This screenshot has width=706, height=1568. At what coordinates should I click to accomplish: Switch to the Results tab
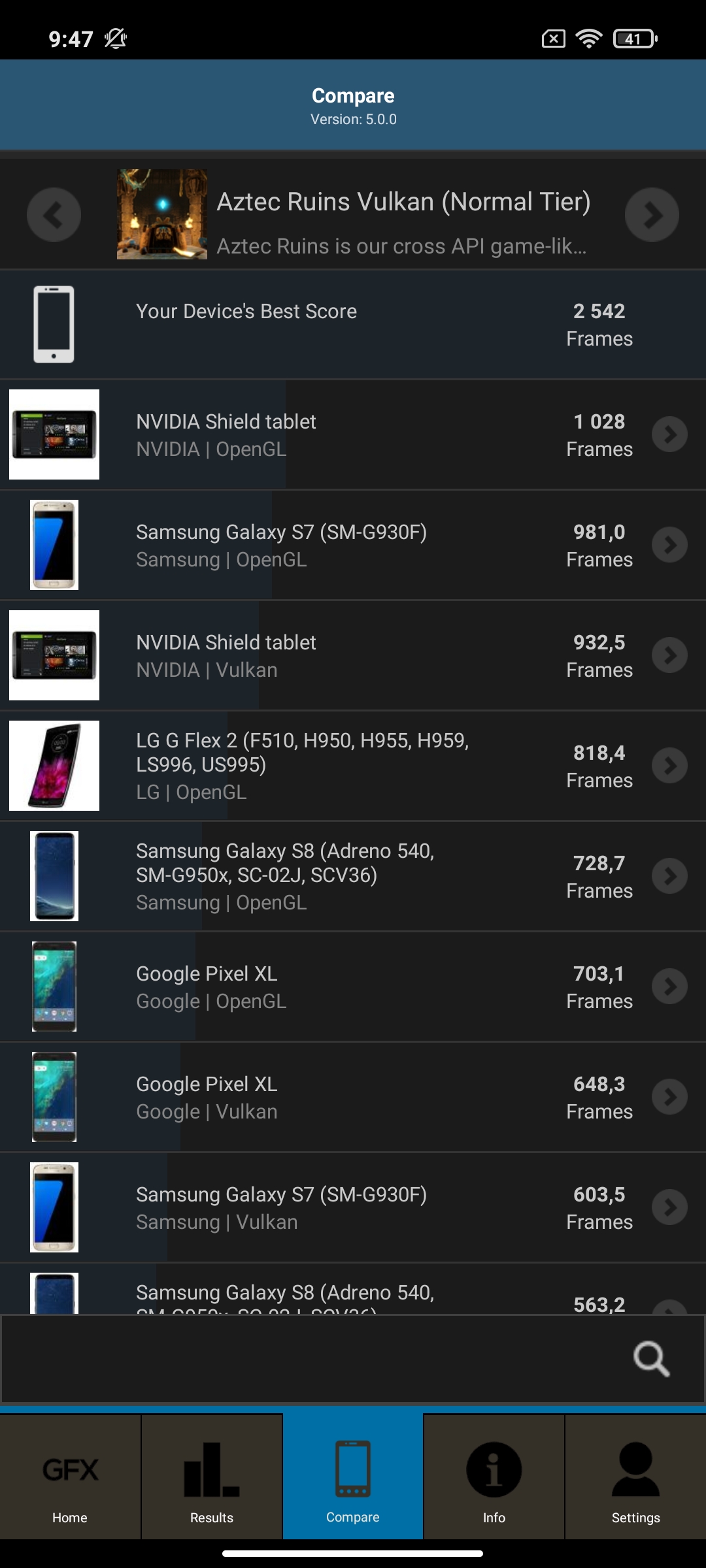point(211,1478)
